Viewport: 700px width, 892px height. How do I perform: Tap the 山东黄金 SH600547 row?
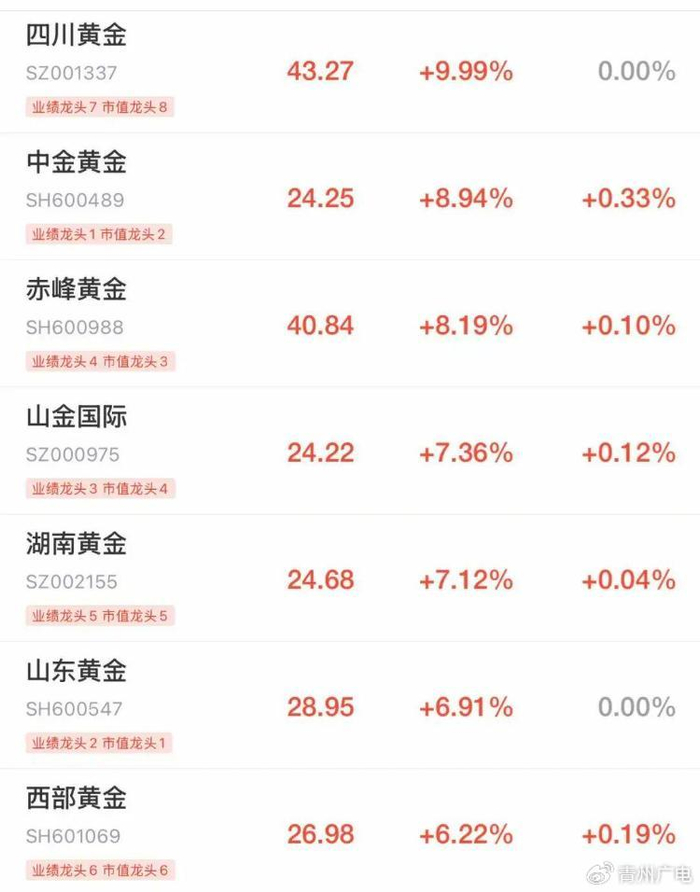350,705
